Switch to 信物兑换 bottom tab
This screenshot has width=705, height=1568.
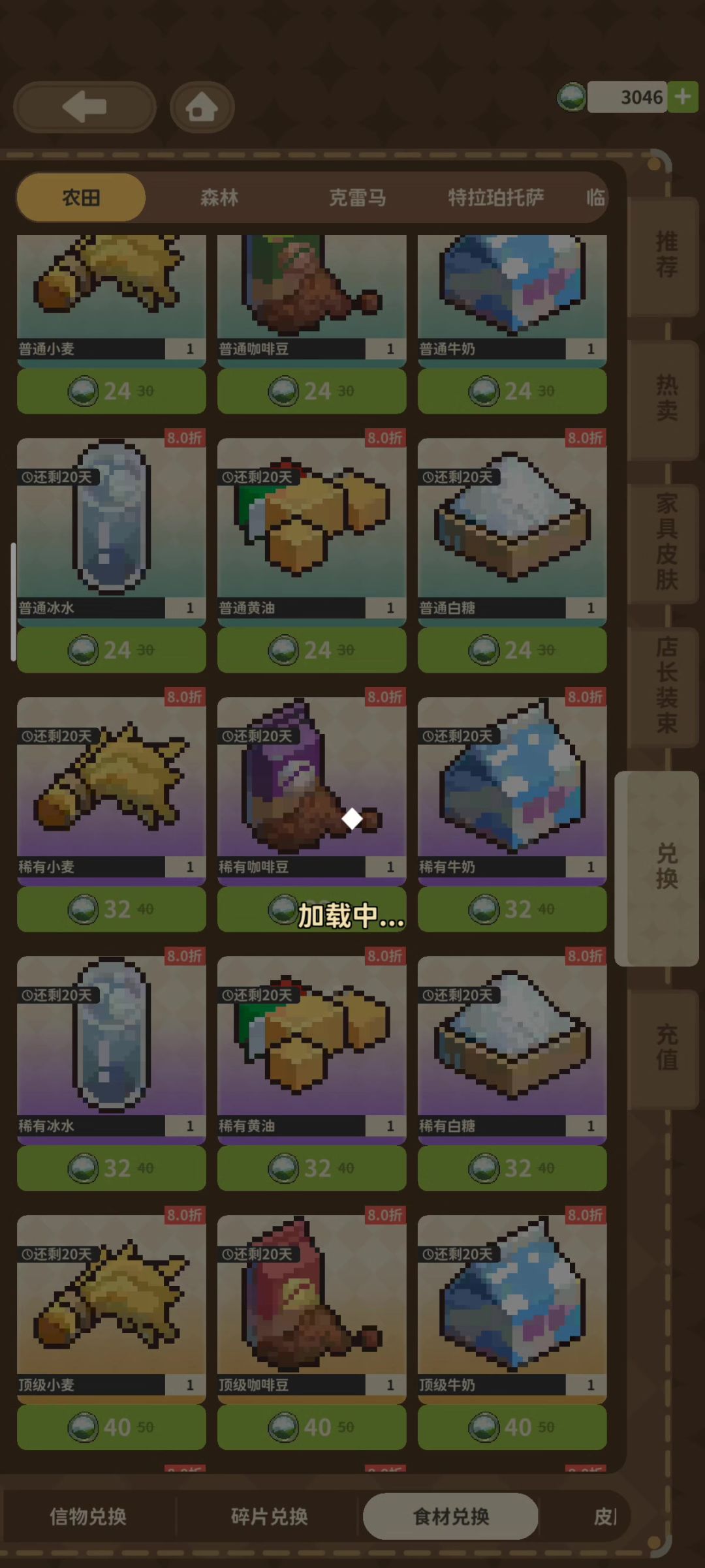pyautogui.click(x=88, y=1516)
